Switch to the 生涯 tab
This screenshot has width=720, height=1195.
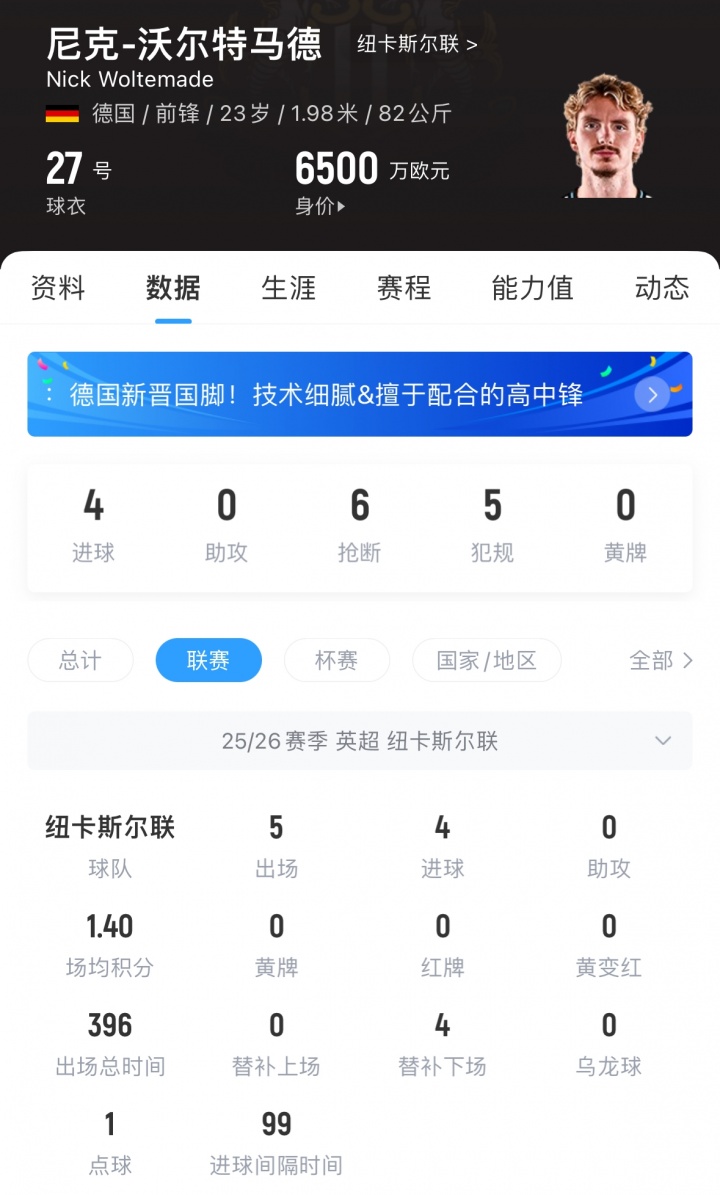(x=288, y=288)
